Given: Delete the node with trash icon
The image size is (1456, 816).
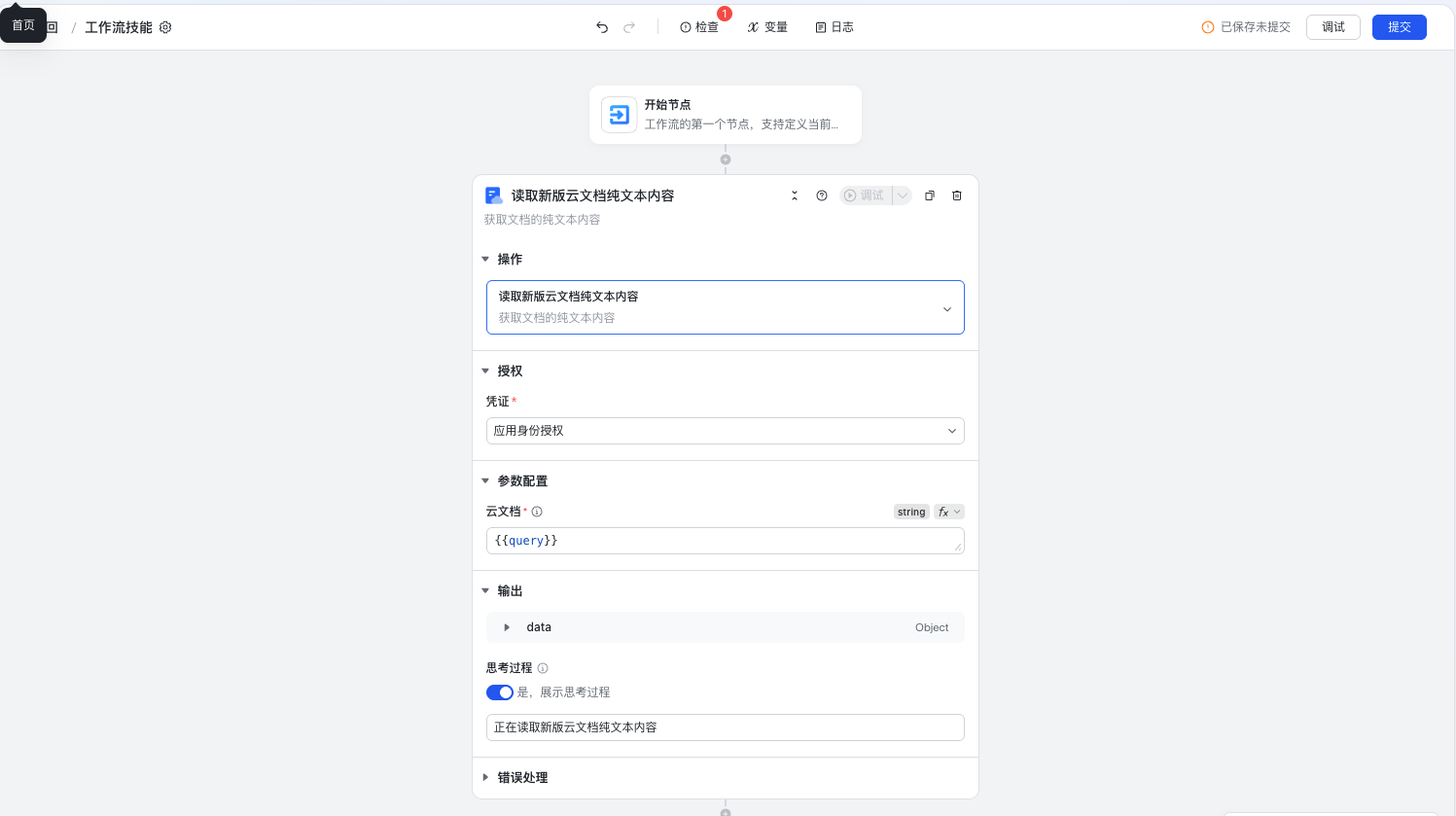Looking at the screenshot, I should pyautogui.click(x=957, y=195).
